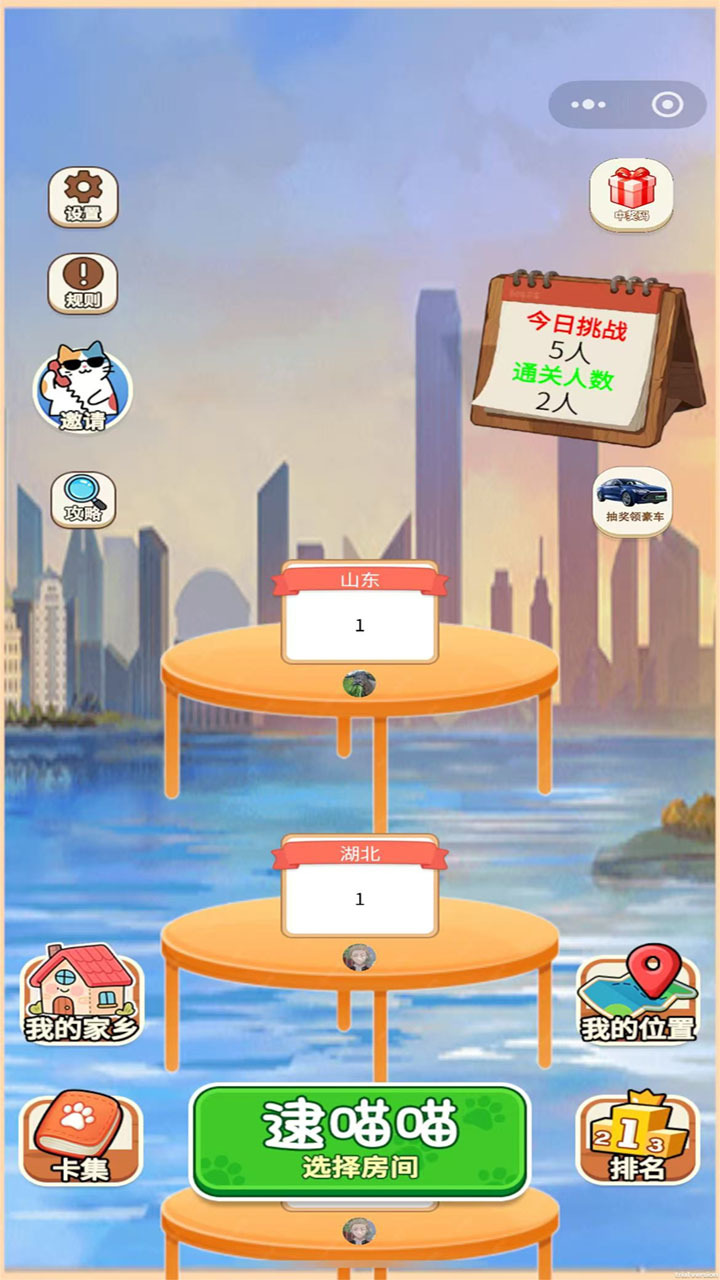Open the 攻略 strategy guide
Image resolution: width=720 pixels, height=1280 pixels.
(83, 499)
